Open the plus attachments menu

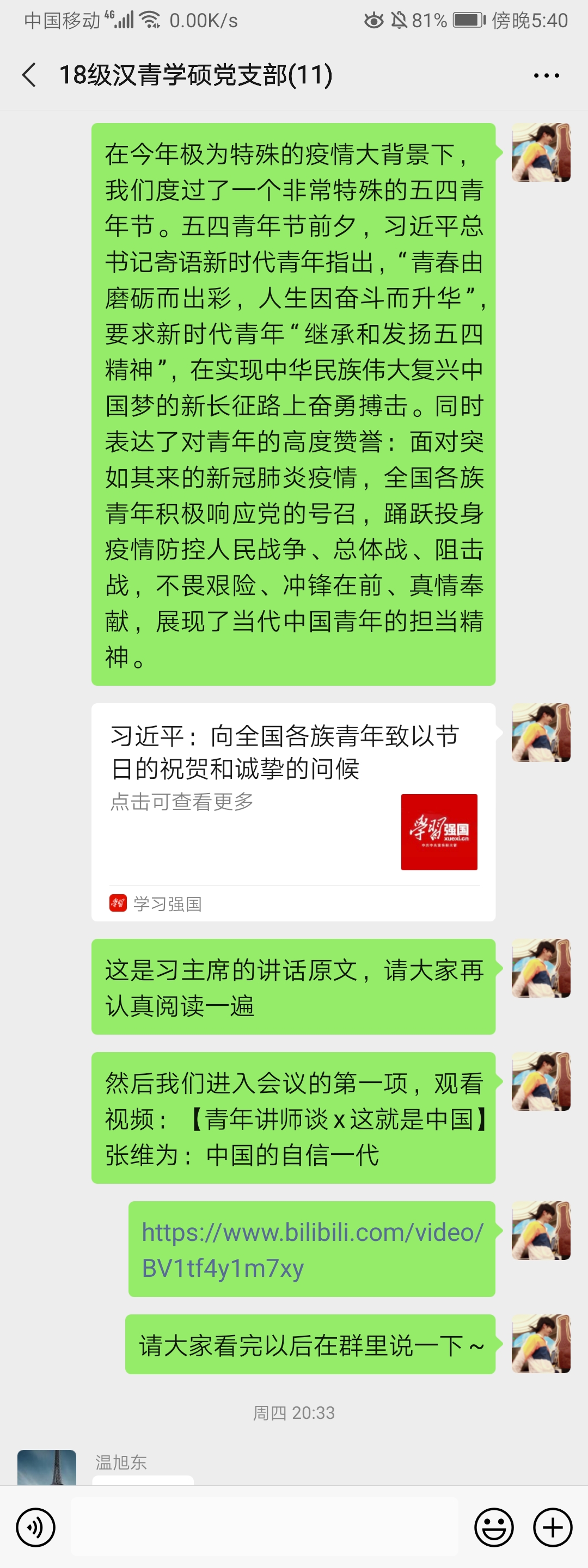[x=552, y=1527]
